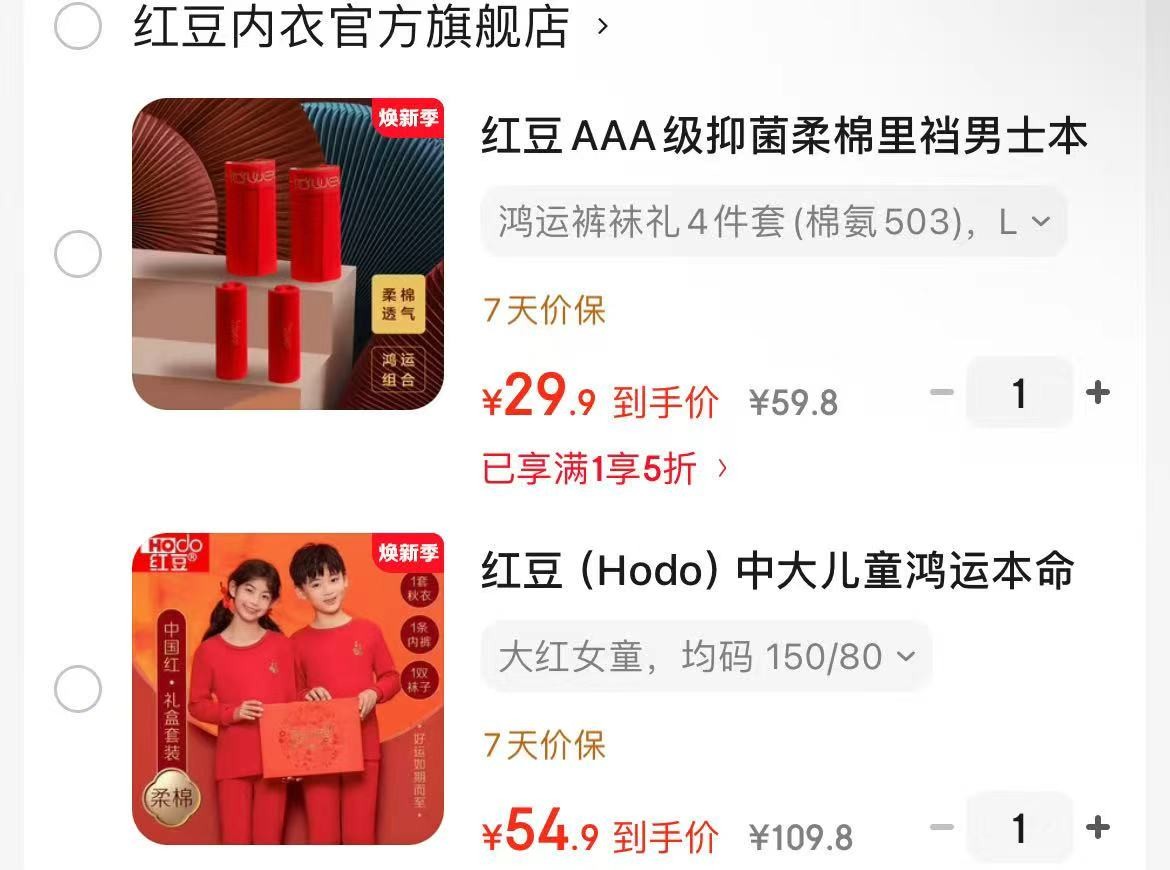Increase quantity of the ¥29.9 item
Screen dimensions: 1170x870
pyautogui.click(x=1098, y=392)
